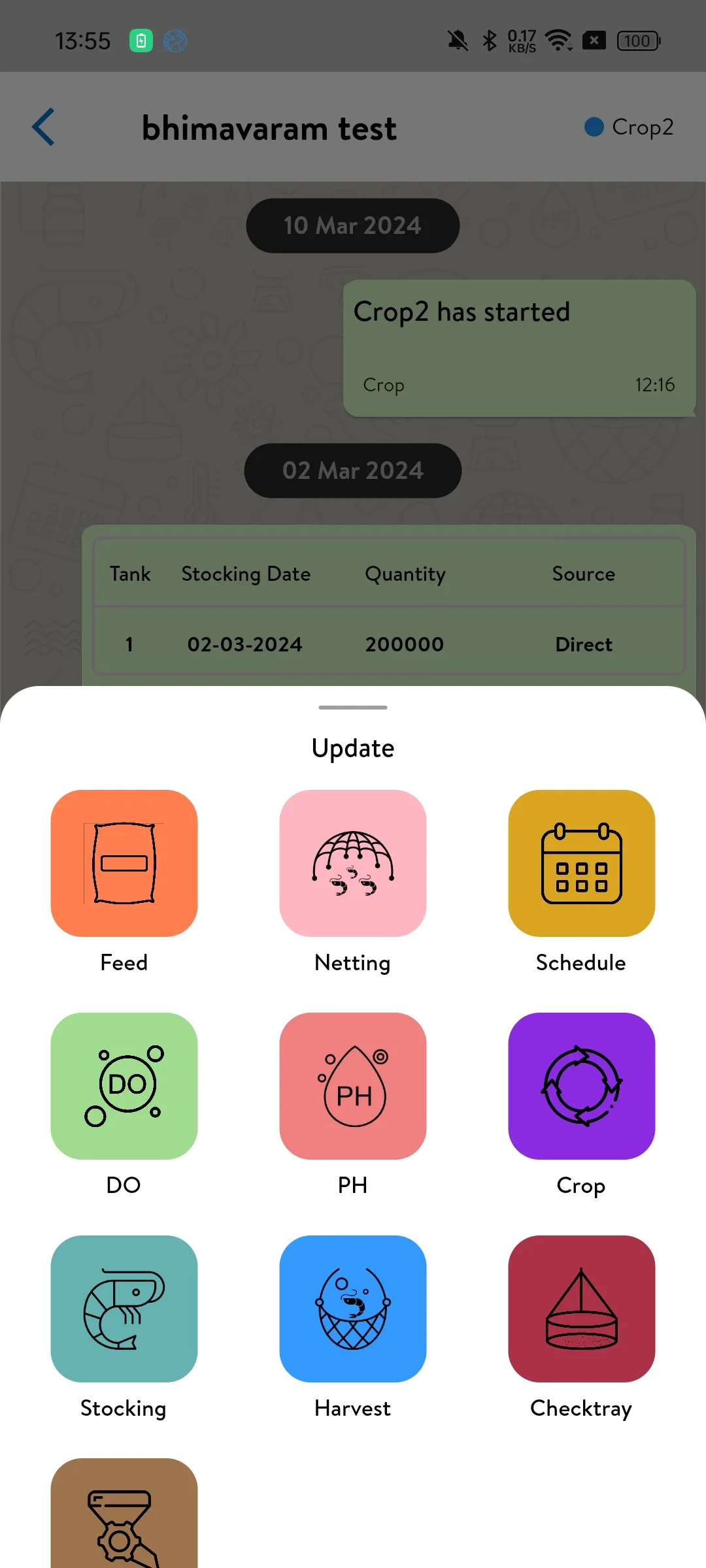Open the Crop2 selector in the header
Image resolution: width=706 pixels, height=1568 pixels.
629,127
